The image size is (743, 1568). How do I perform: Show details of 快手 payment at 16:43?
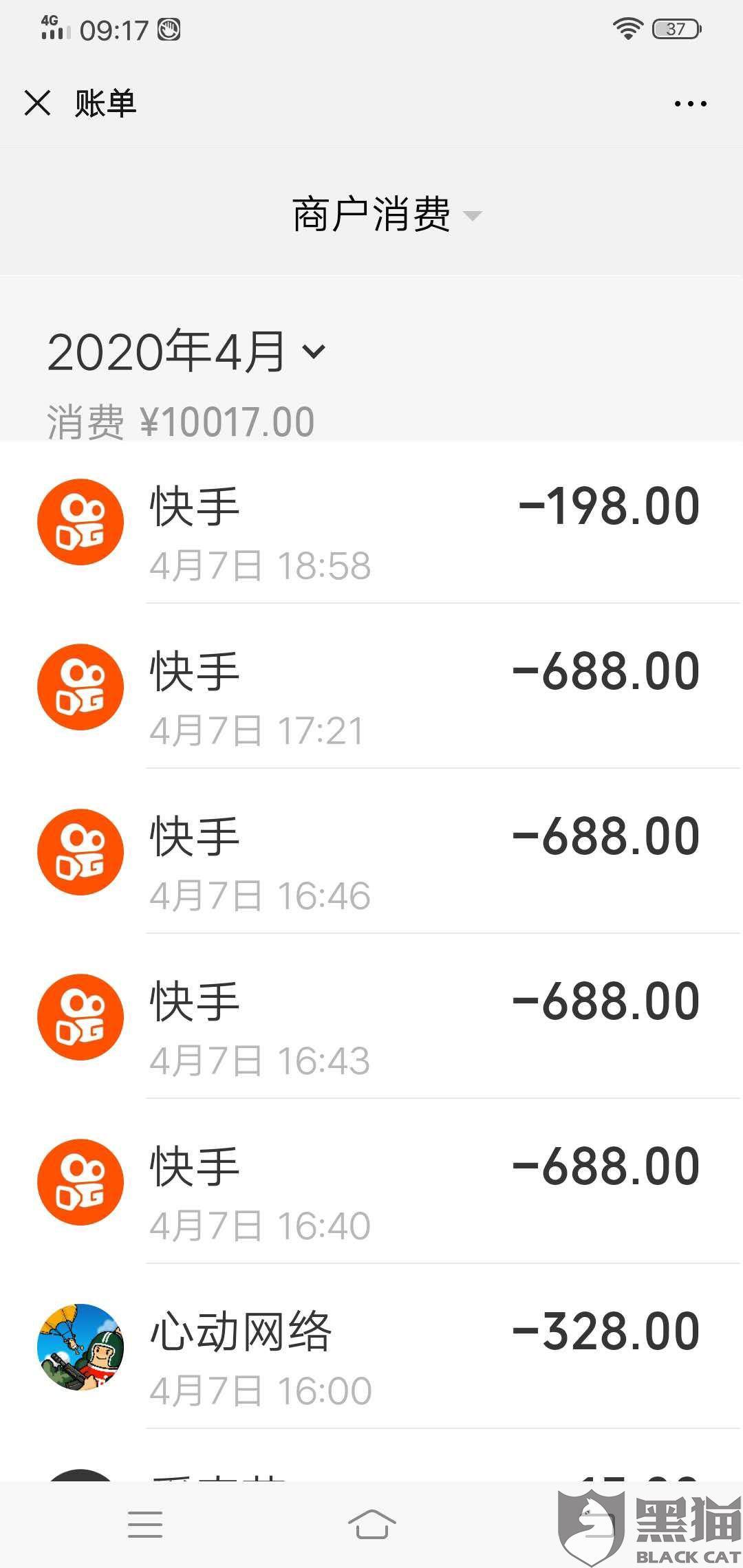tap(371, 1018)
